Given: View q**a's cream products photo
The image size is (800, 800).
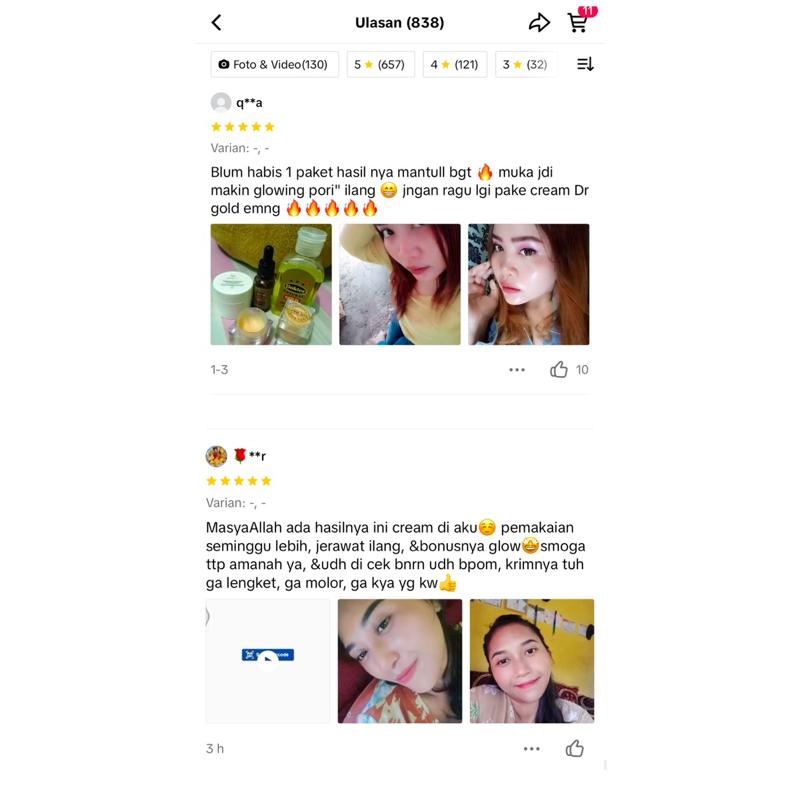Looking at the screenshot, I should pyautogui.click(x=271, y=284).
